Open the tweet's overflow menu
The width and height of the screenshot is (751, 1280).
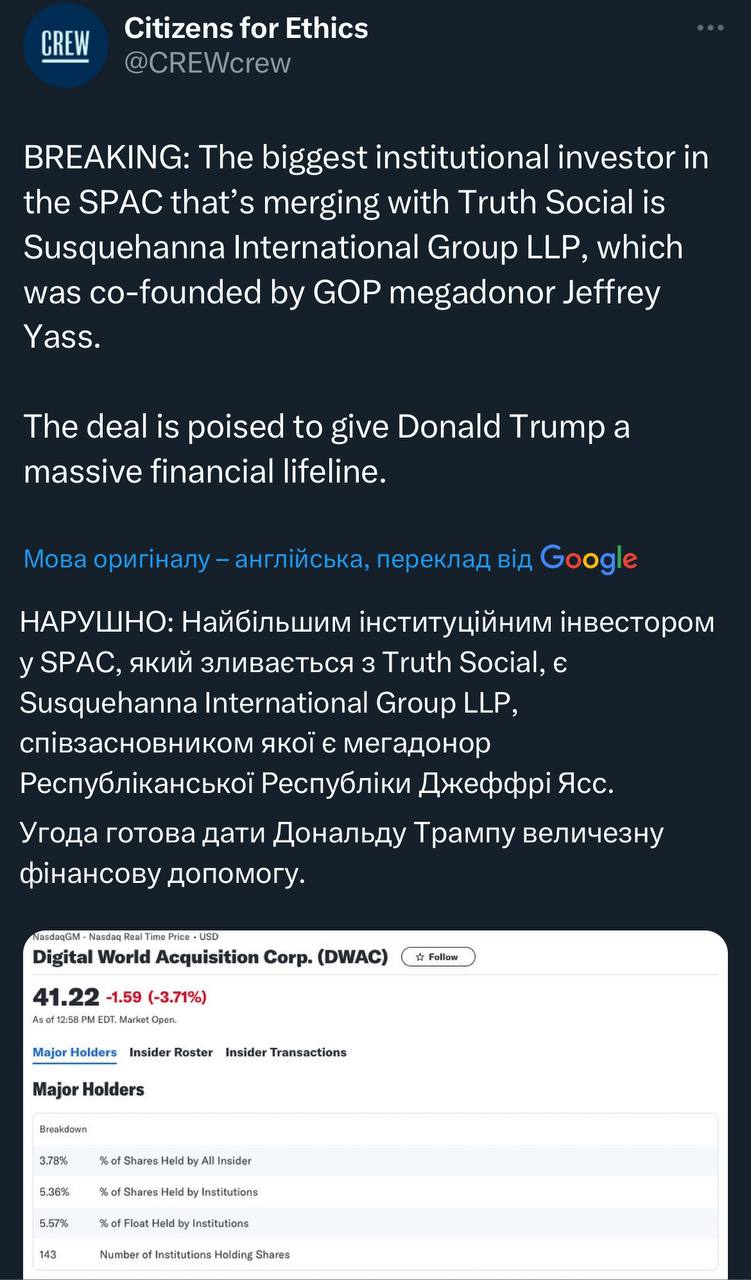click(709, 29)
